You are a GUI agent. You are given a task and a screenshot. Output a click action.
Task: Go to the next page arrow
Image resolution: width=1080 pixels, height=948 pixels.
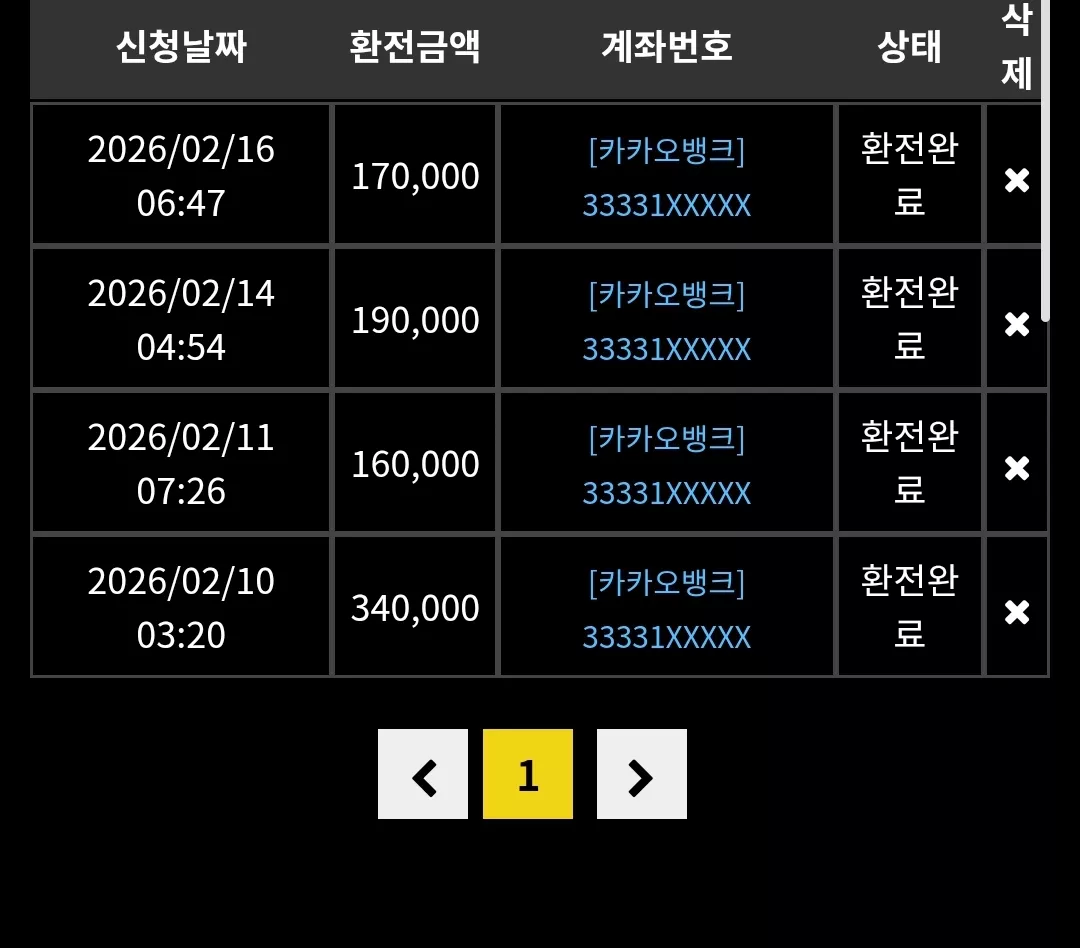click(x=641, y=774)
